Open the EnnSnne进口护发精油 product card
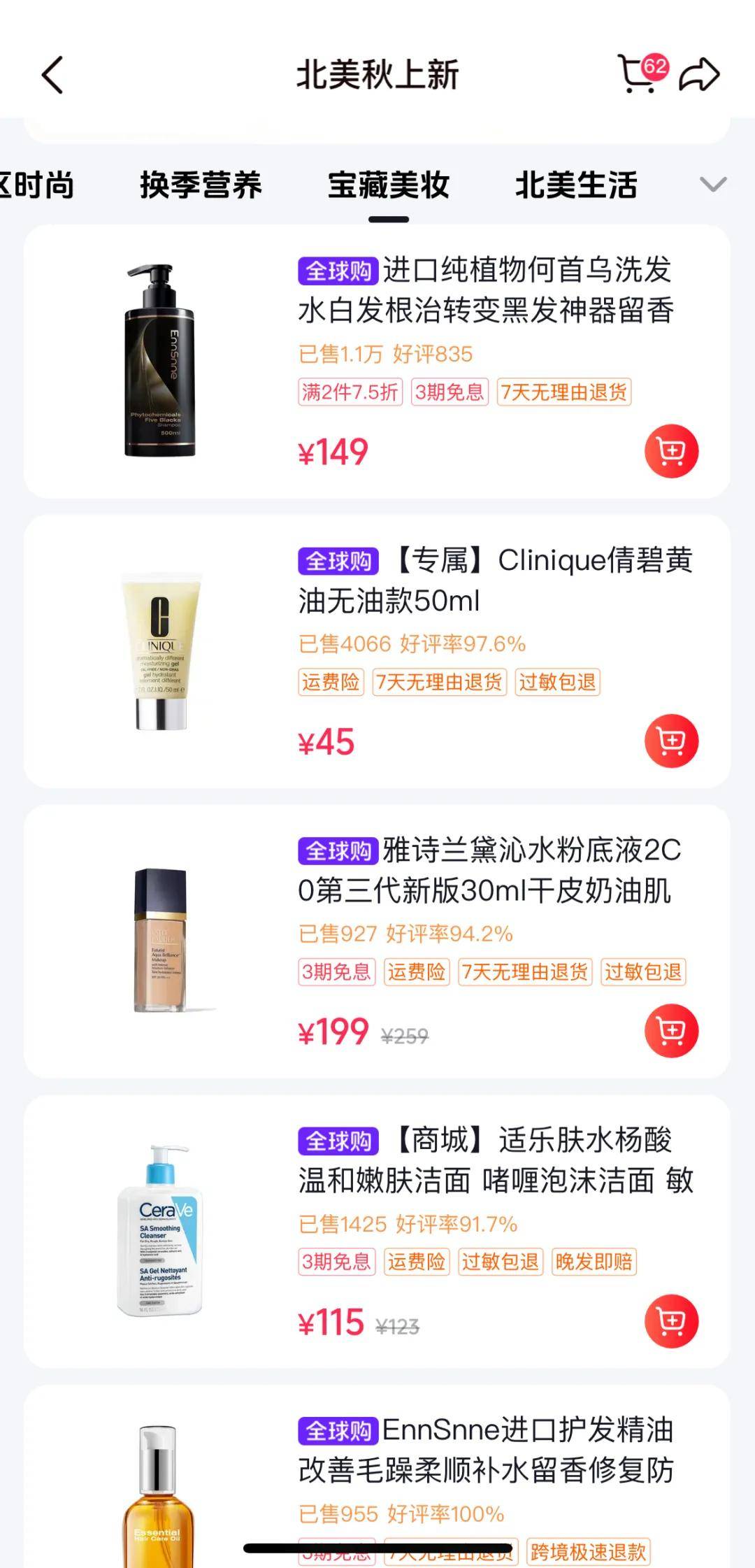755x1568 pixels. point(485,1451)
